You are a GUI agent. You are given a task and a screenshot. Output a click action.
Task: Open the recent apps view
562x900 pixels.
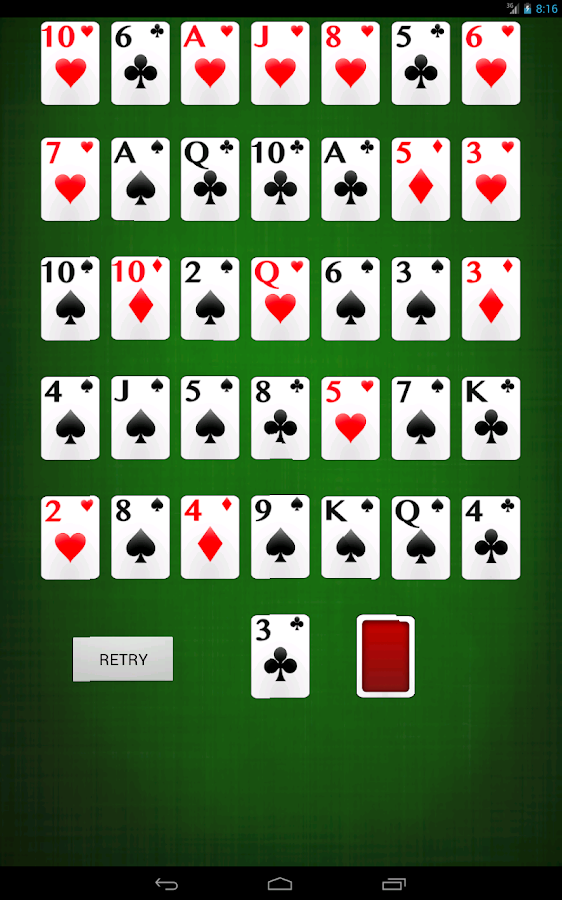tap(394, 884)
